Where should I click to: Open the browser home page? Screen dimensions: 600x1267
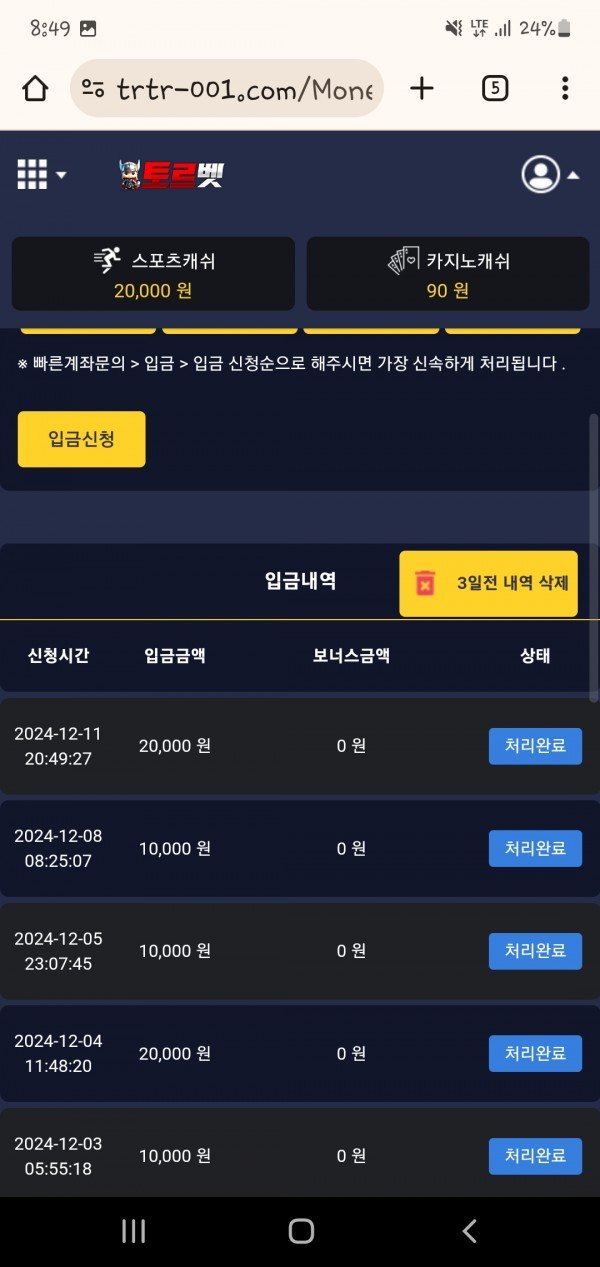(35, 89)
